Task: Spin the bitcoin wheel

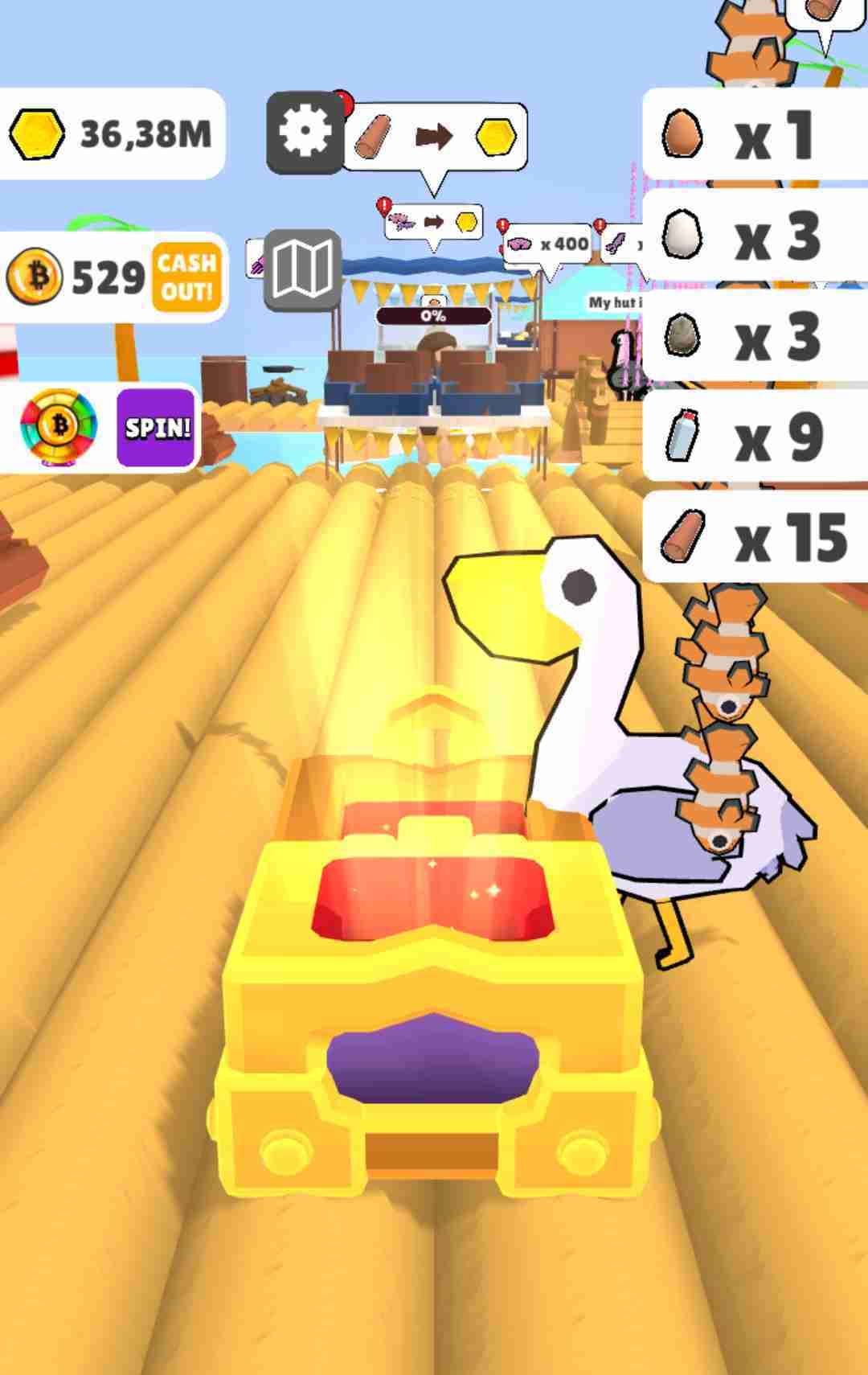Action: tap(157, 428)
